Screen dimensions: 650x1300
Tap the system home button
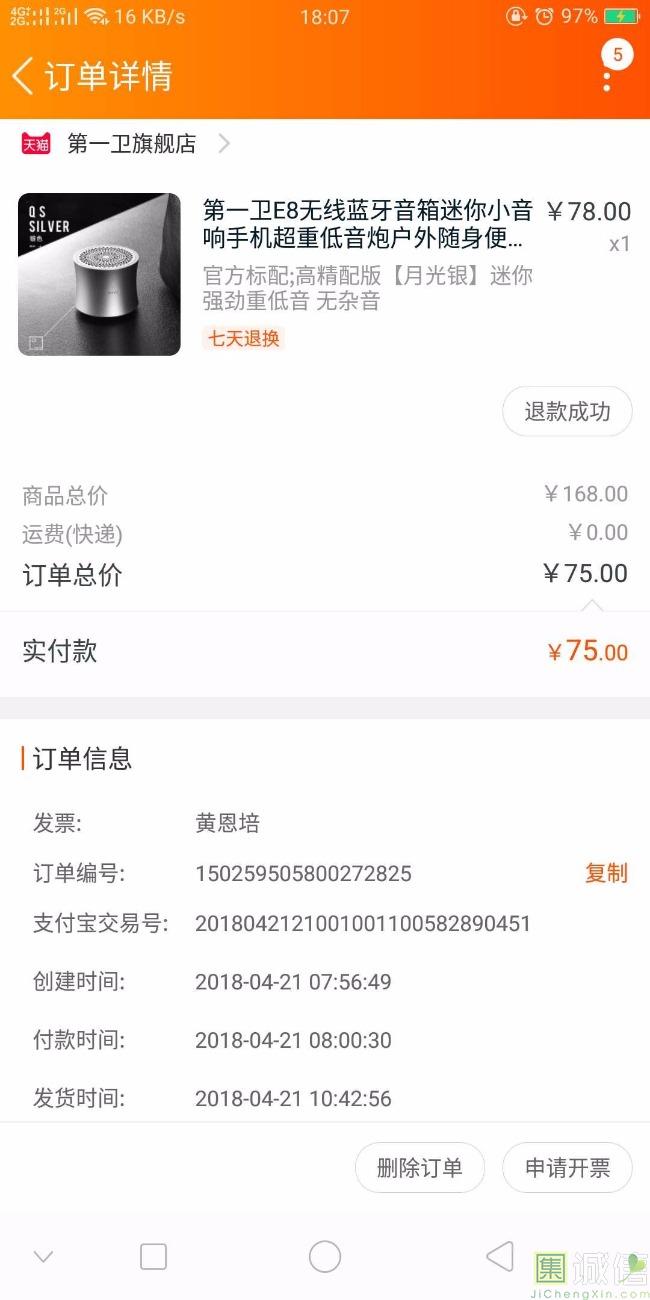pos(325,1257)
